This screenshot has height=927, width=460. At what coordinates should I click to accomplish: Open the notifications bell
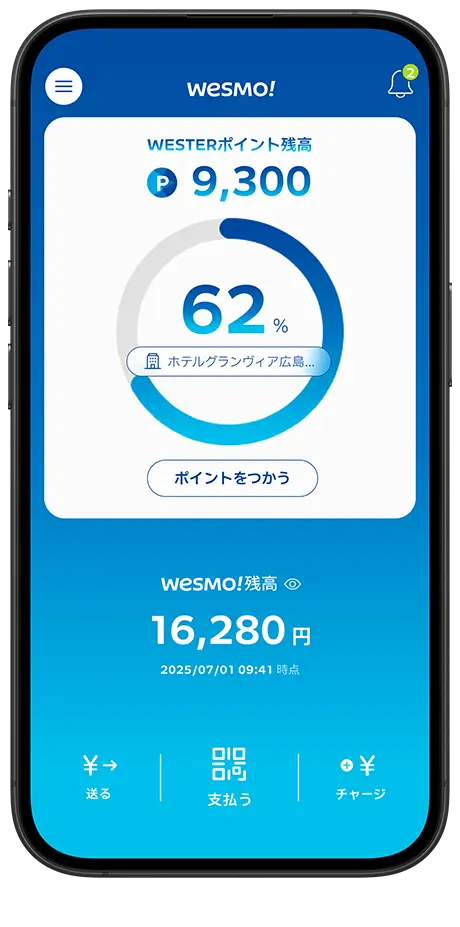coord(402,83)
